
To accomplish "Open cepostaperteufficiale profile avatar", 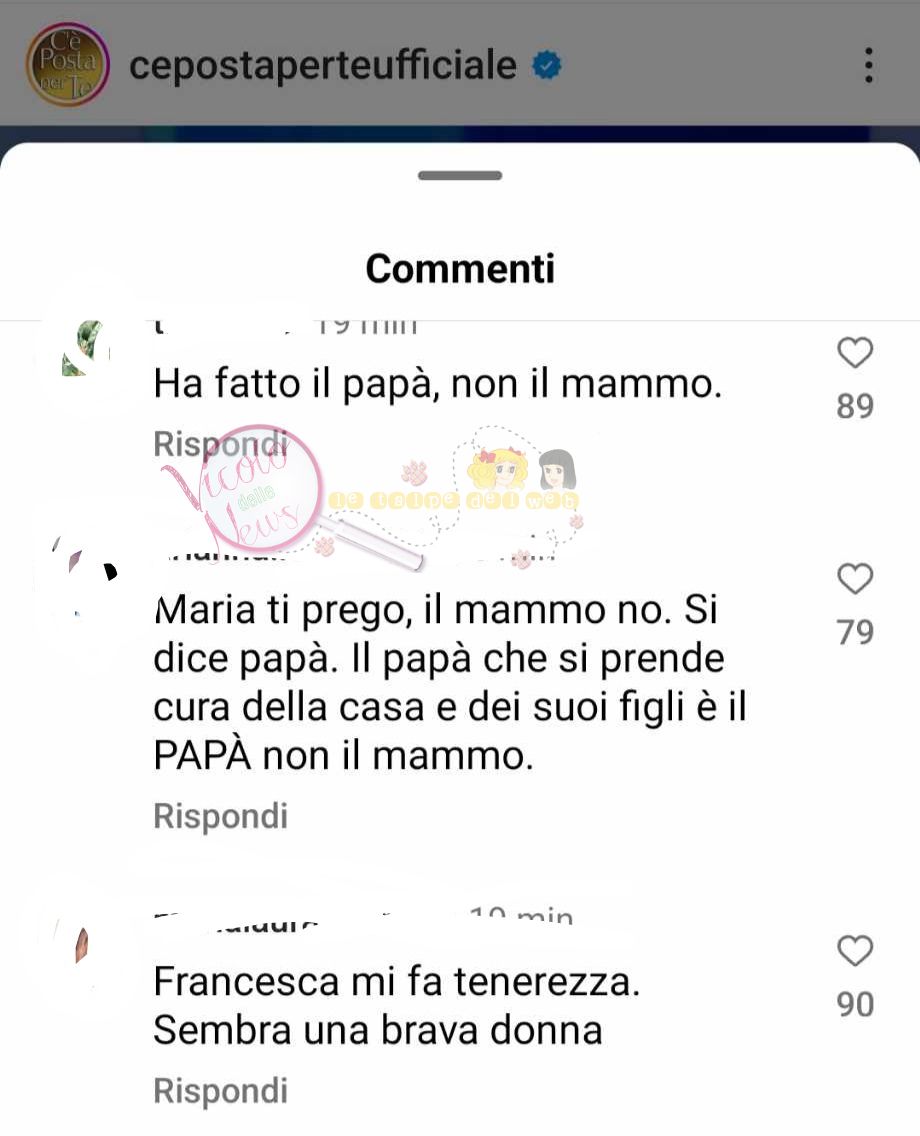I will tap(68, 65).
